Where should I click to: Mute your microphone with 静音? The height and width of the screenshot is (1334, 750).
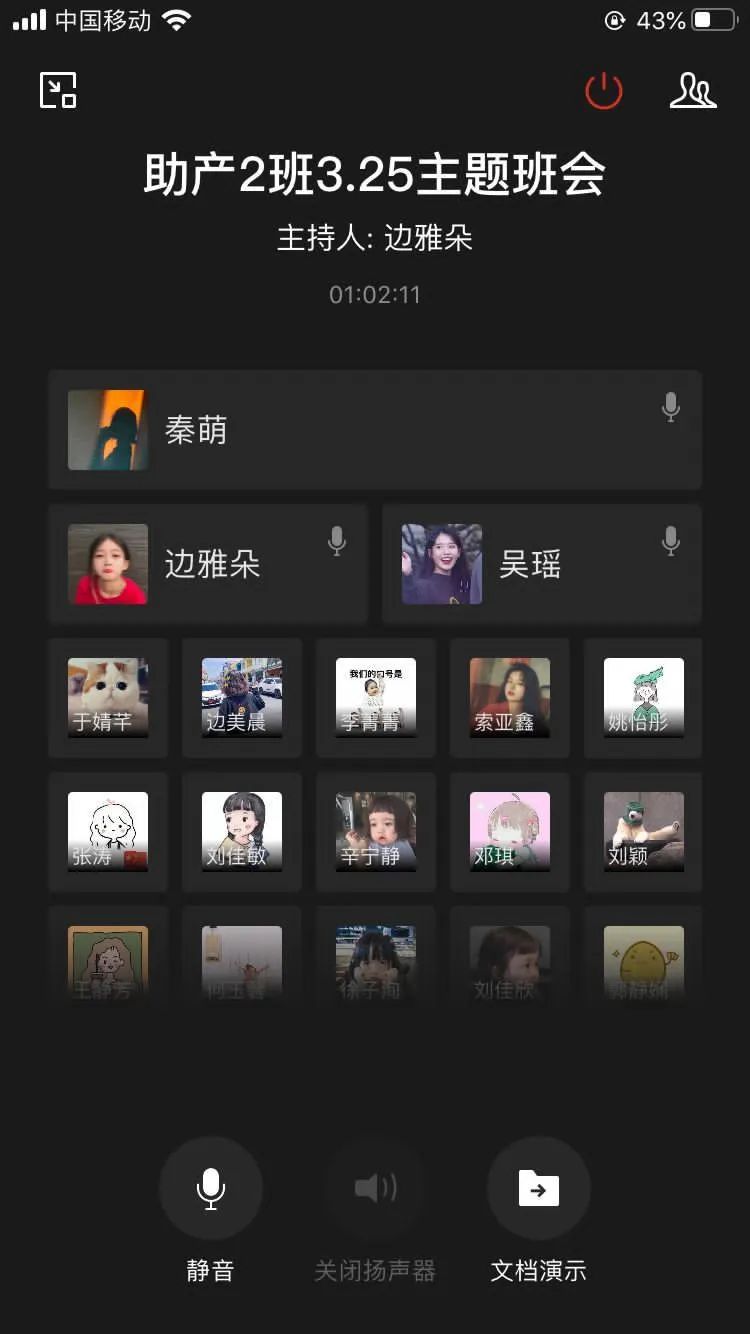coord(210,1189)
